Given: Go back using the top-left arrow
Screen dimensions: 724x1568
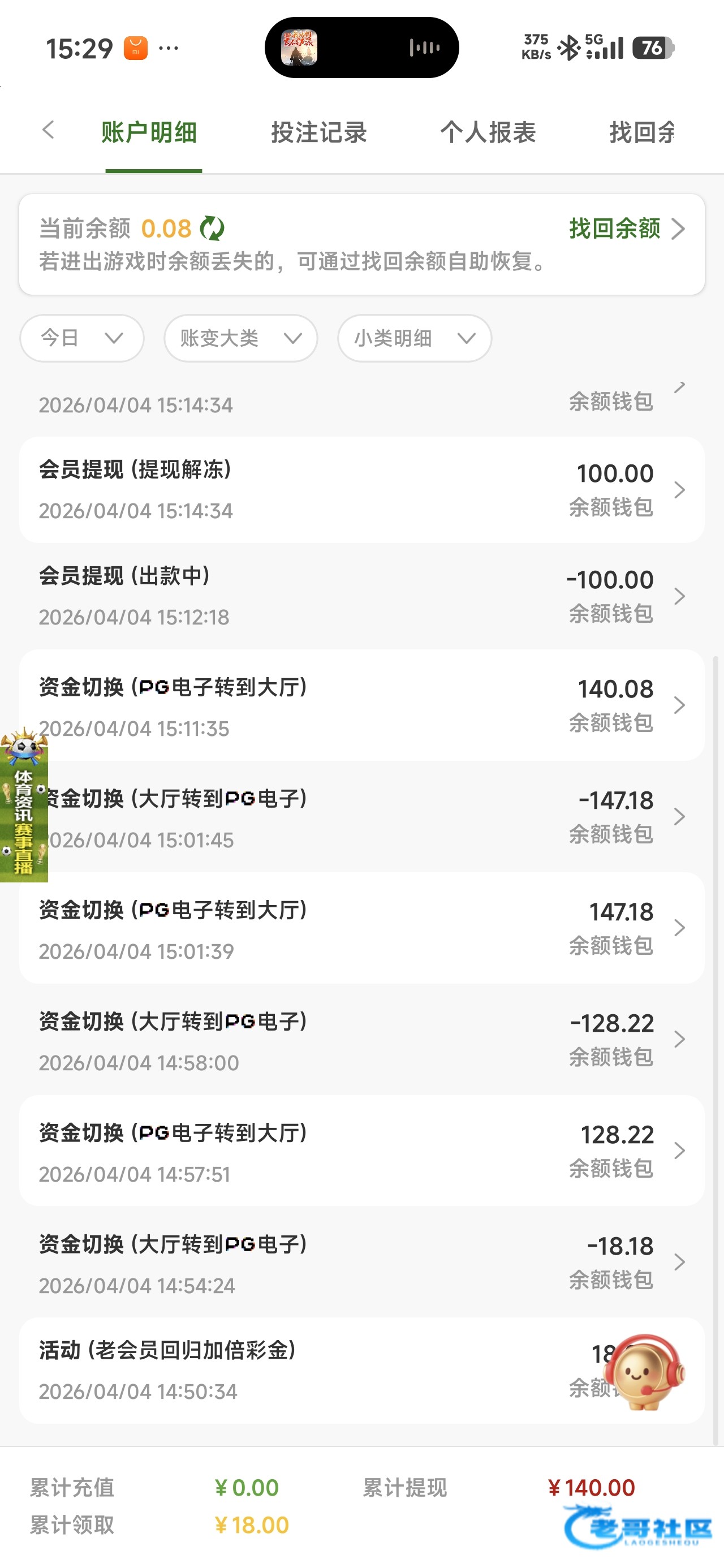Looking at the screenshot, I should pyautogui.click(x=48, y=130).
